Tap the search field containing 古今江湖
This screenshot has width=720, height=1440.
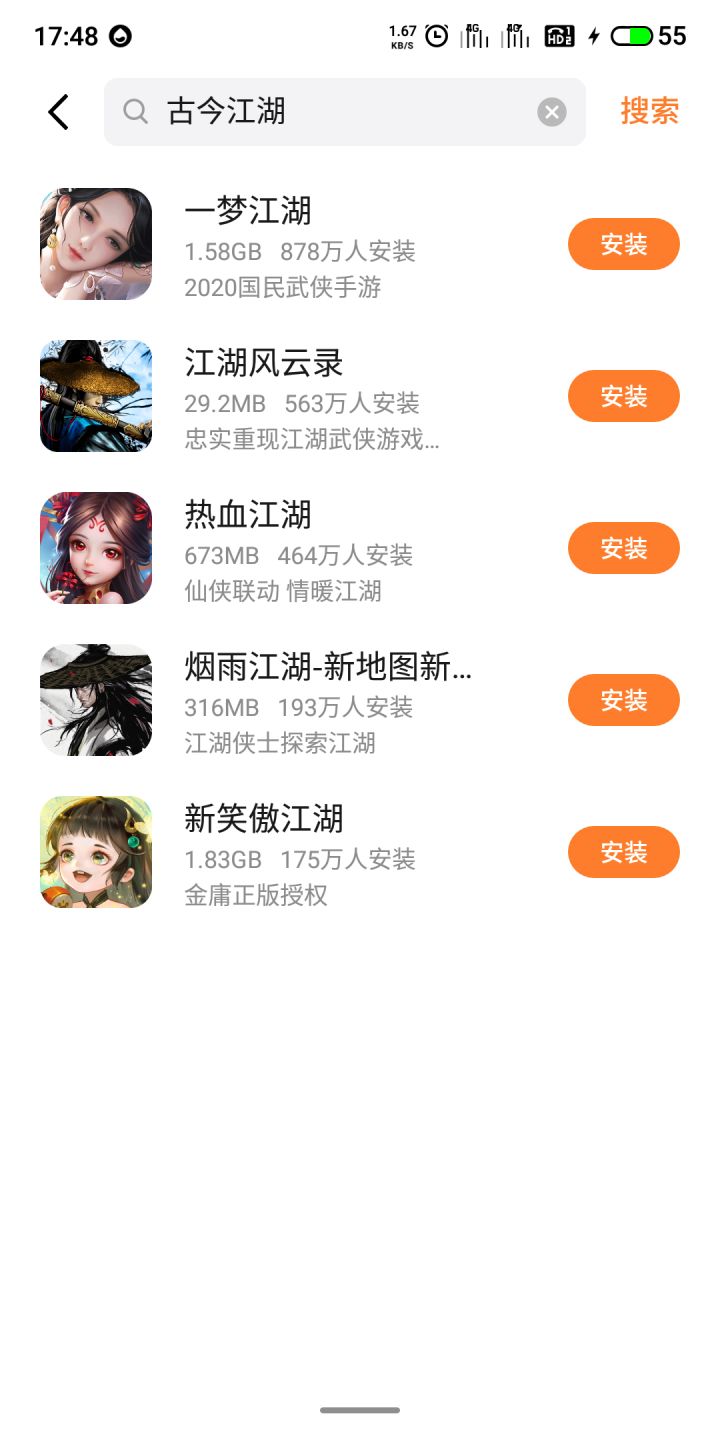[330, 112]
